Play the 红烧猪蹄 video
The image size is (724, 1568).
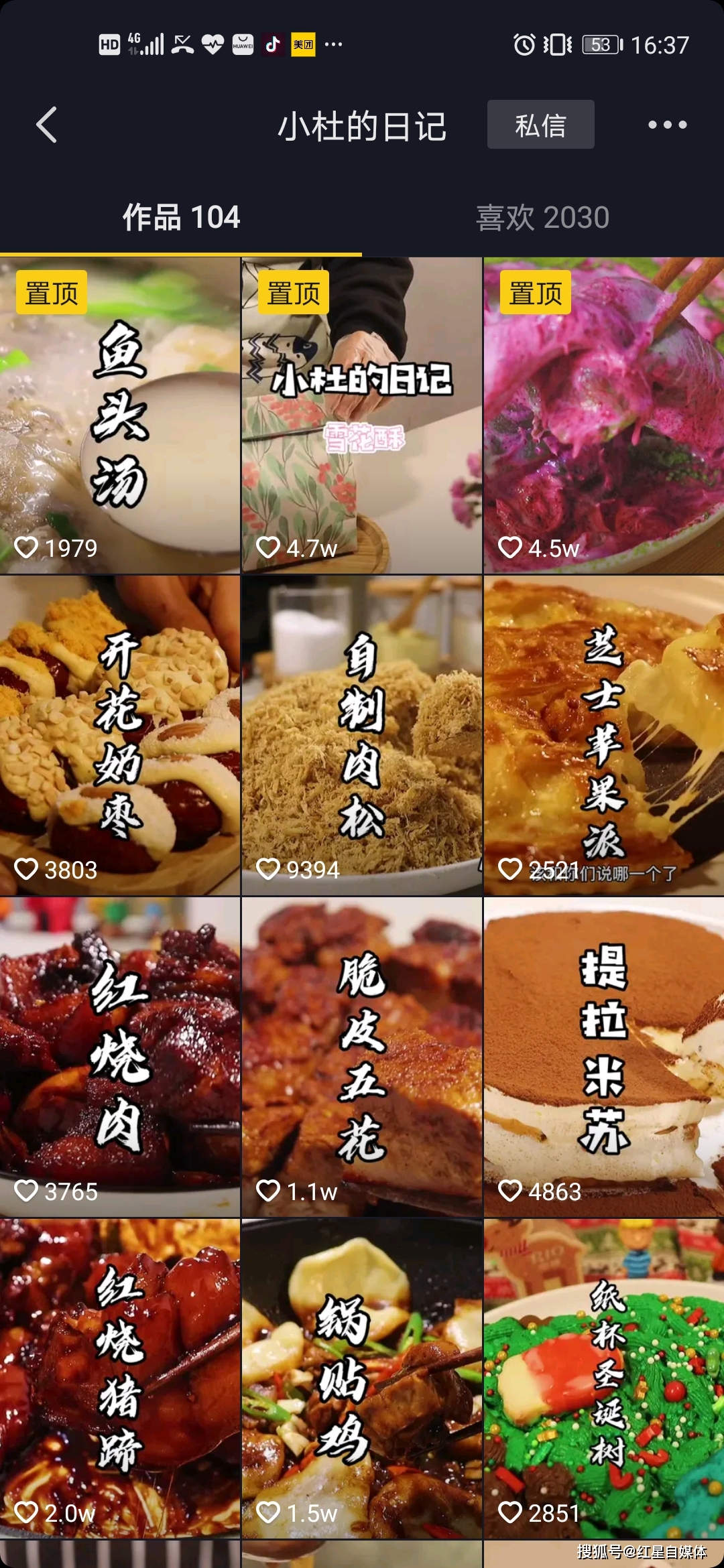pyautogui.click(x=120, y=1379)
